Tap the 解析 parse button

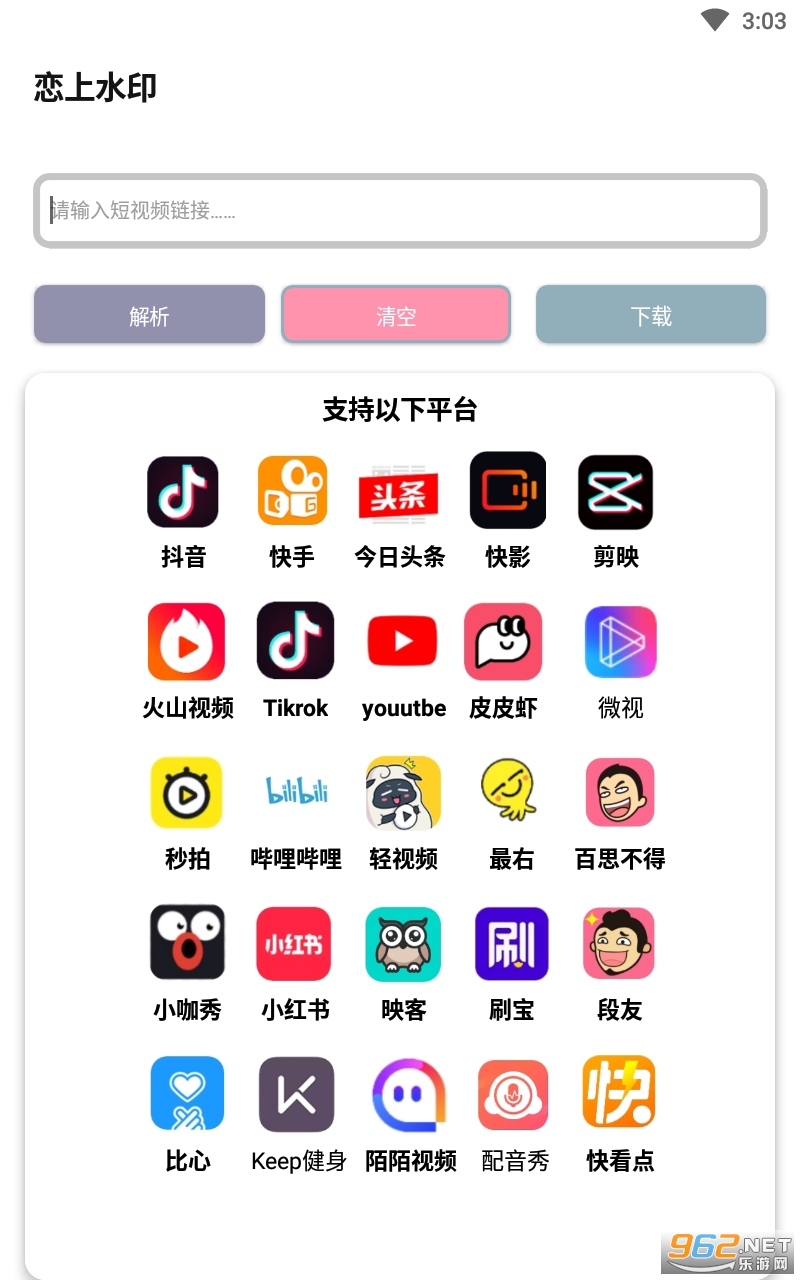tap(149, 315)
